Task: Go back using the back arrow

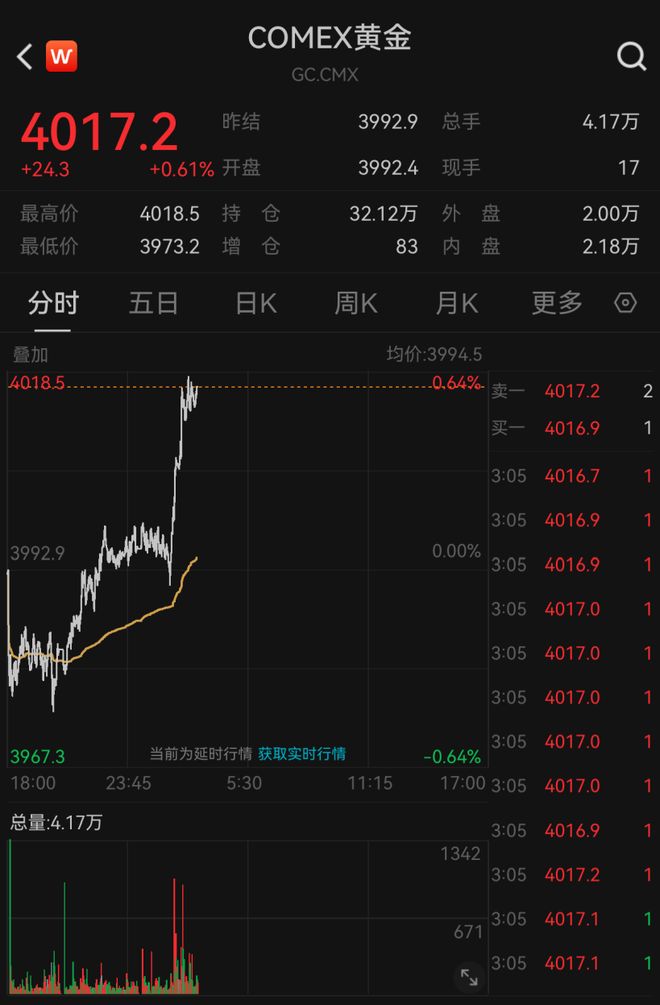Action: pyautogui.click(x=26, y=56)
